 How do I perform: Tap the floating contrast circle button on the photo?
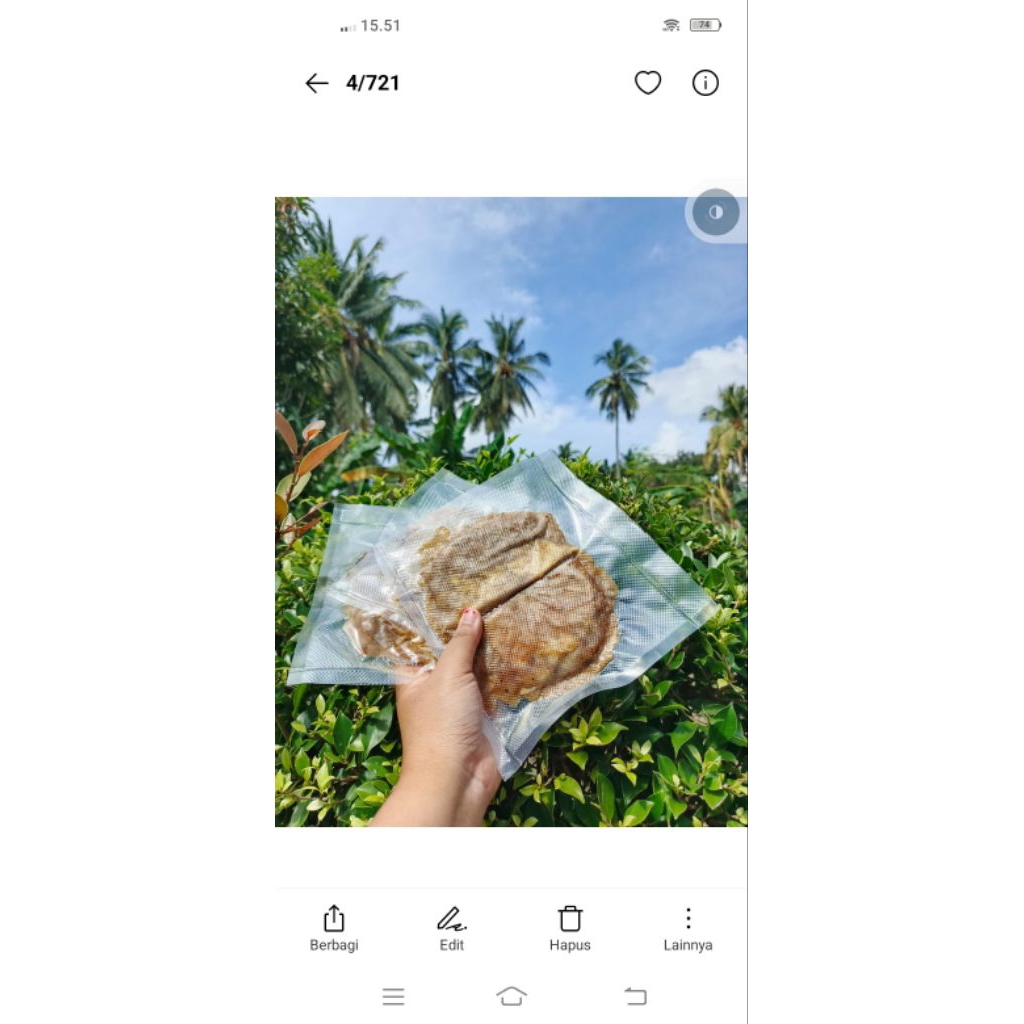(716, 212)
